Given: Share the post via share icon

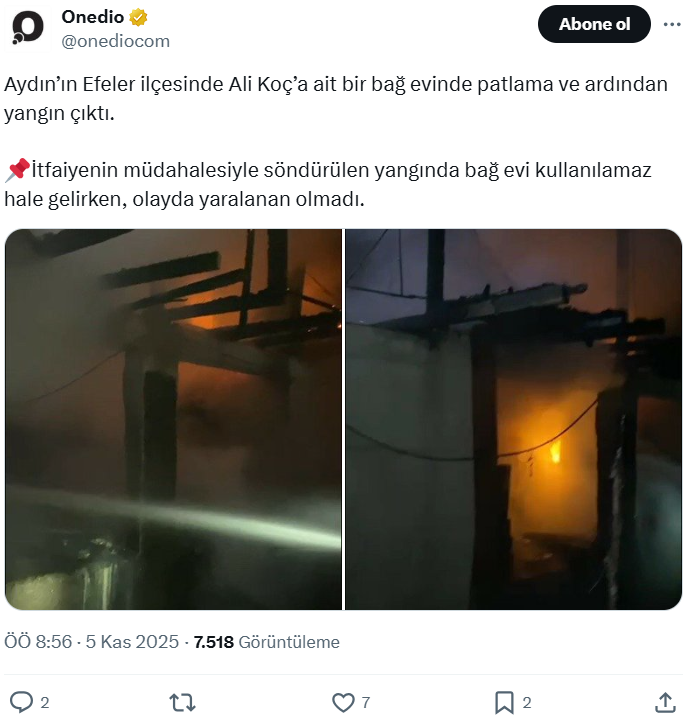Looking at the screenshot, I should pos(666,702).
